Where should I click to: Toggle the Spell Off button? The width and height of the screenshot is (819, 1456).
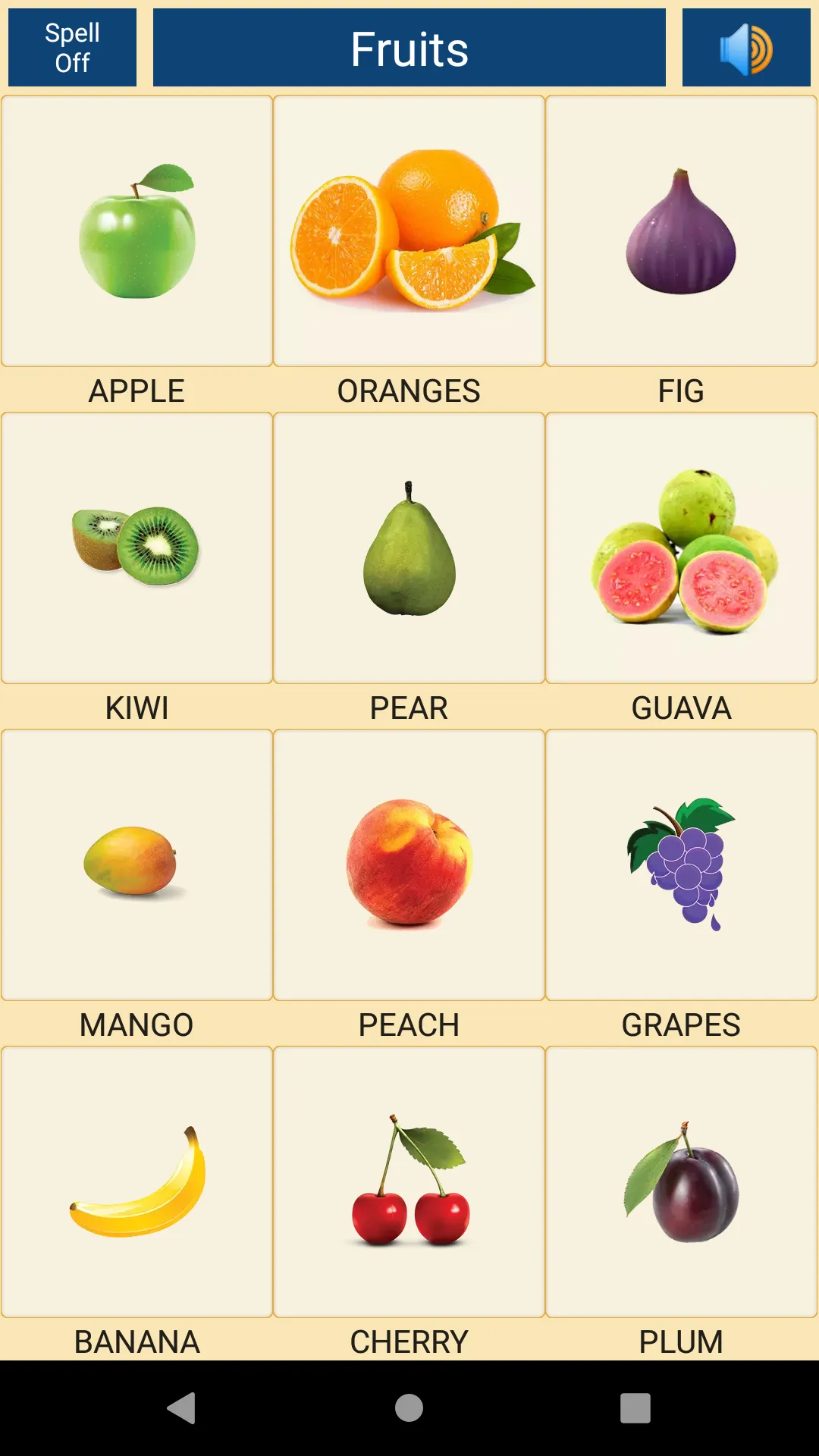click(x=72, y=47)
